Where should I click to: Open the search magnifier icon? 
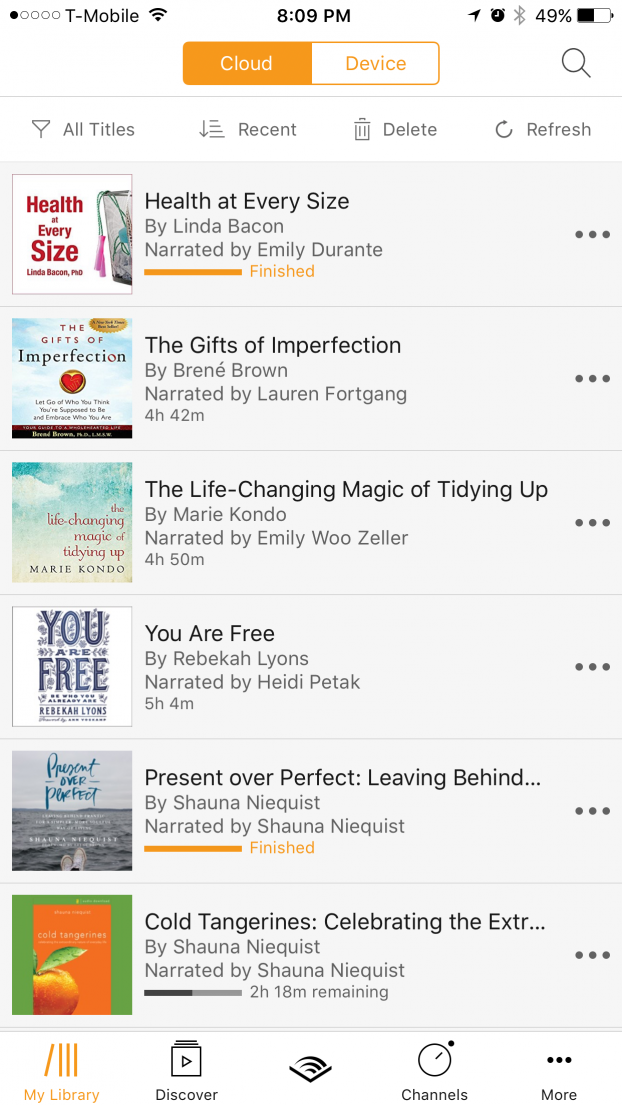coord(576,63)
